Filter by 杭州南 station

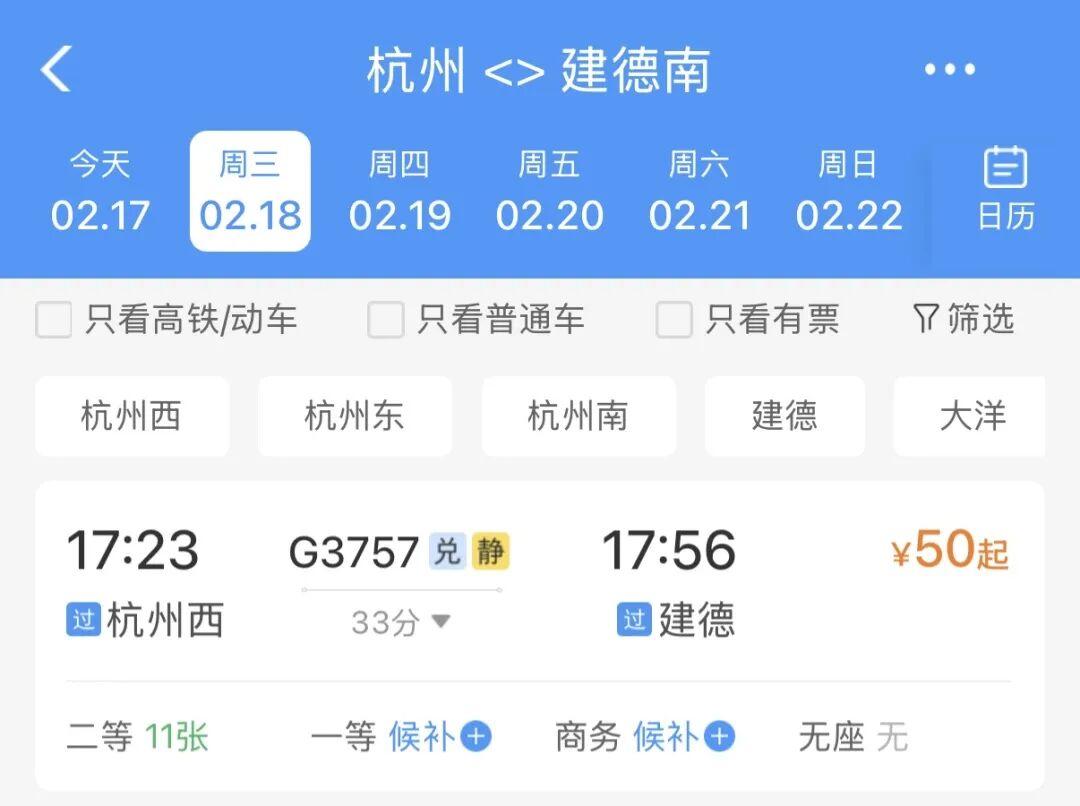point(578,416)
